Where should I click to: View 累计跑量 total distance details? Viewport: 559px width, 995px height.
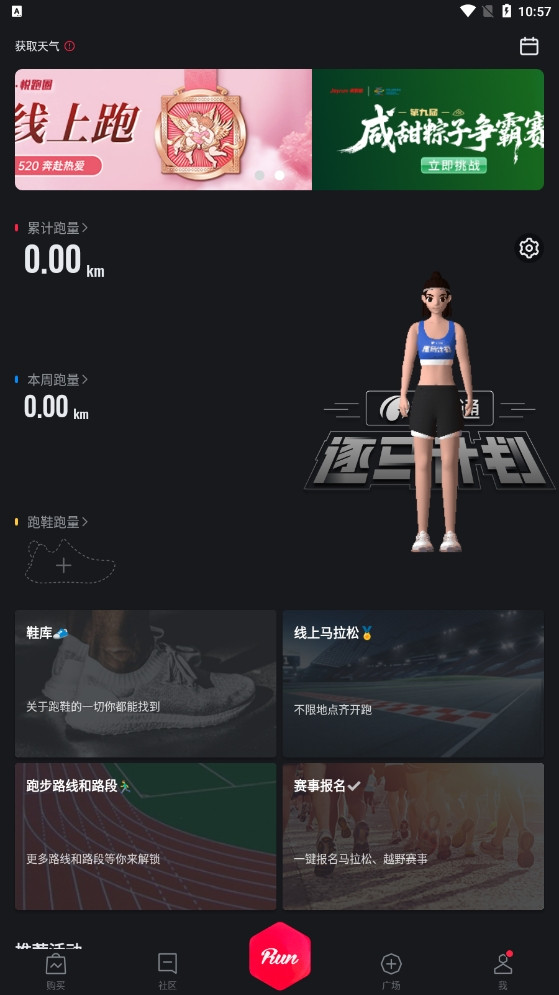(x=57, y=228)
